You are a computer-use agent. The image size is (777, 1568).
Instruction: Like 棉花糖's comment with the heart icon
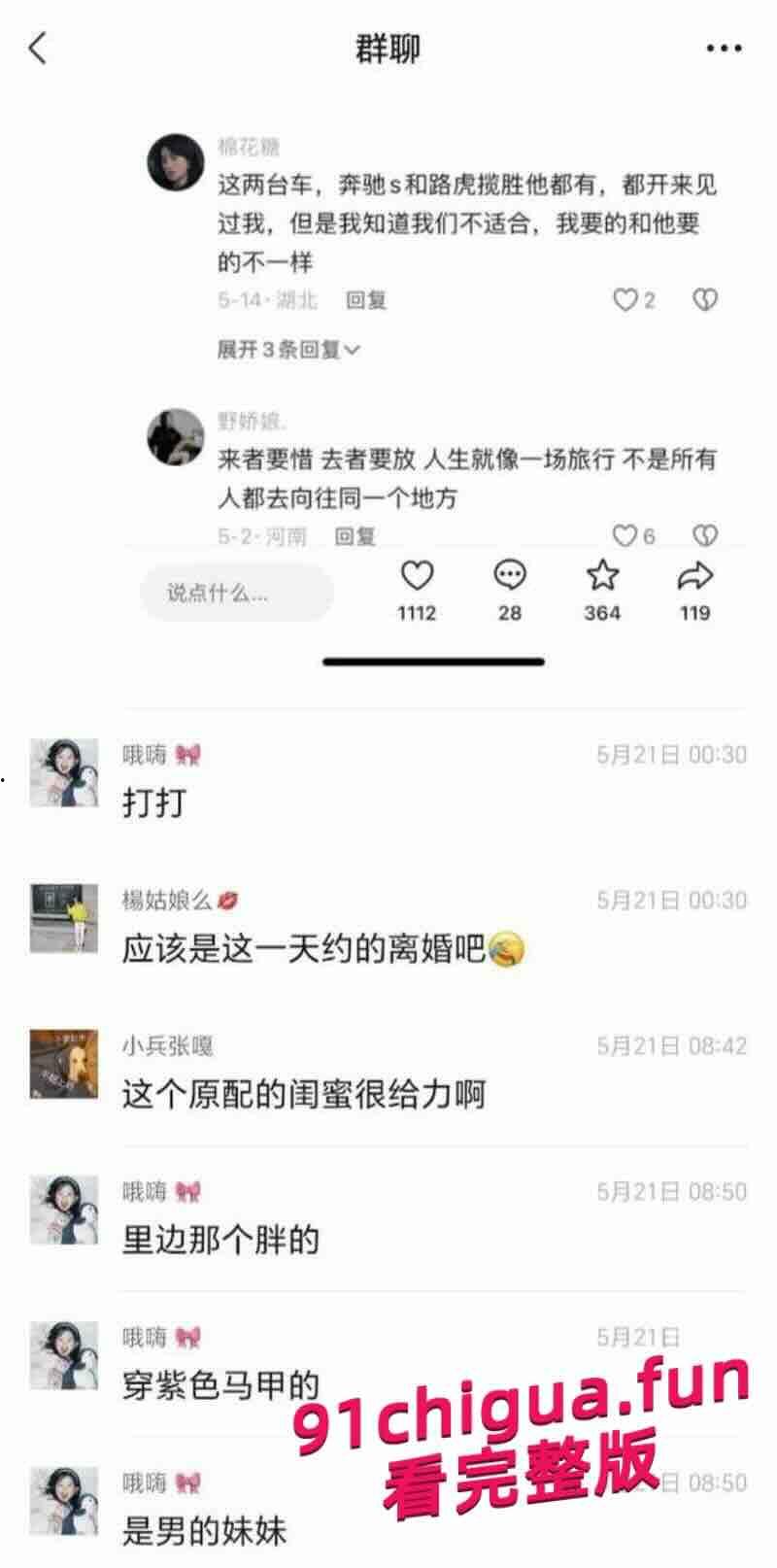click(627, 300)
